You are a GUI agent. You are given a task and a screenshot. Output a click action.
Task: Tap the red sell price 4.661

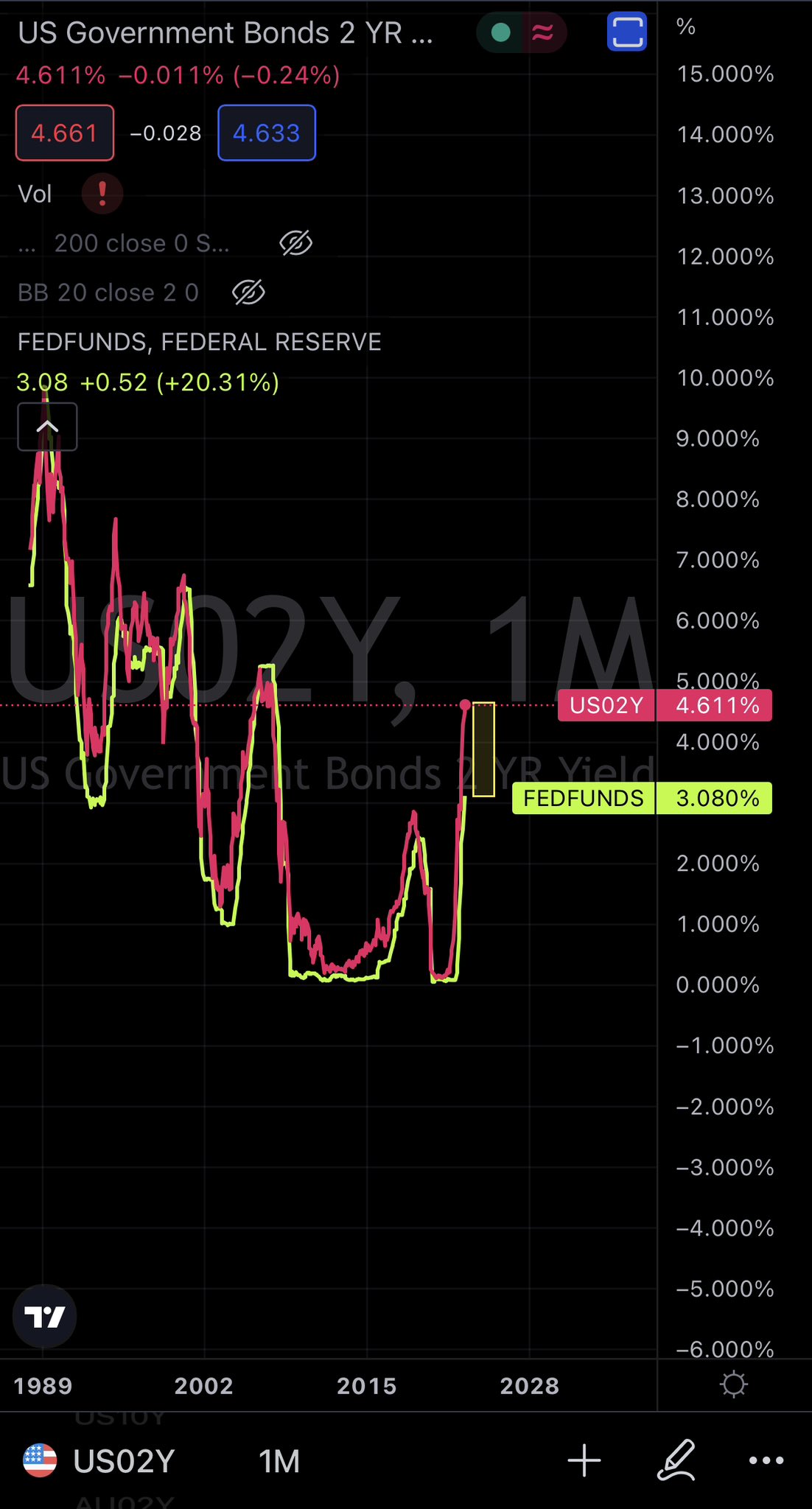pos(65,133)
